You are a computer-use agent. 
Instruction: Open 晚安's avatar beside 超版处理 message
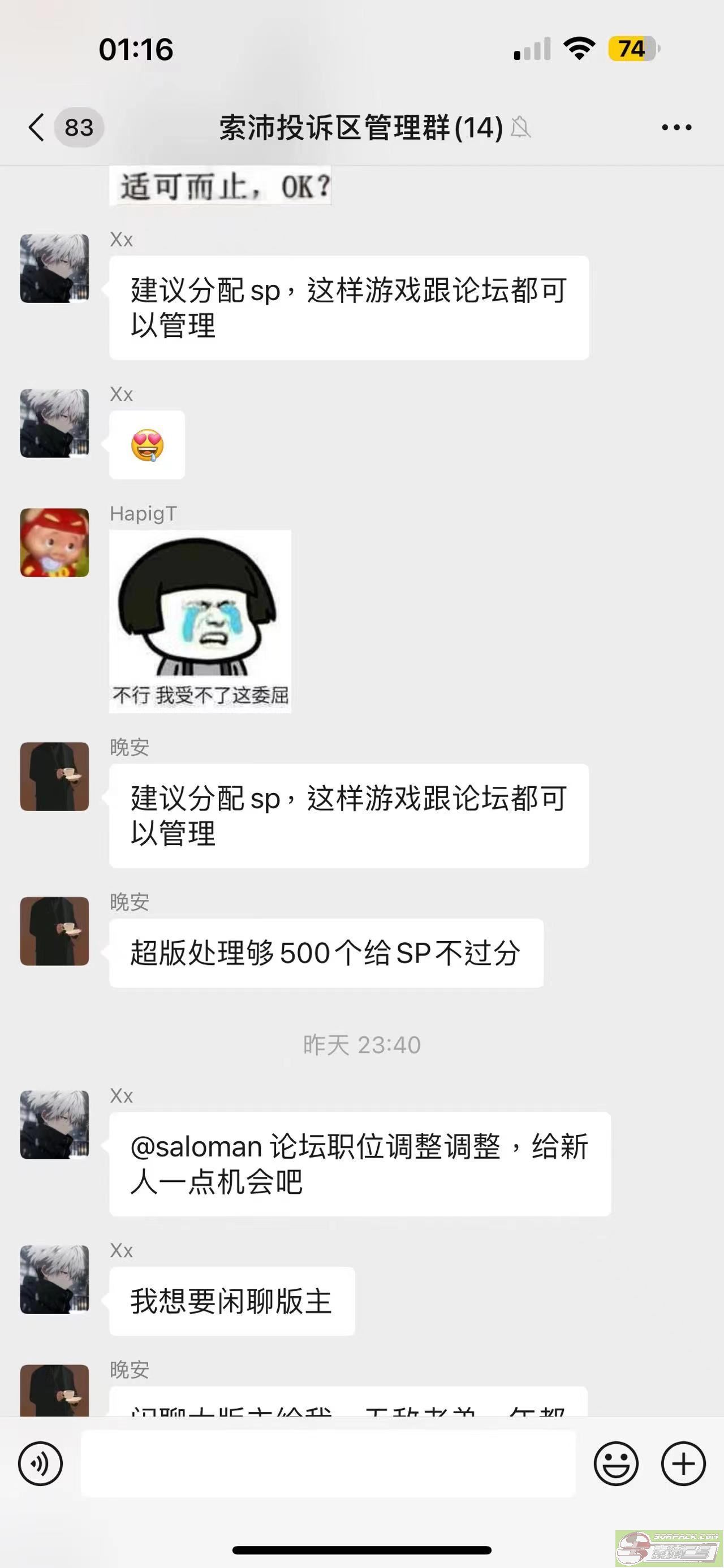(55, 931)
